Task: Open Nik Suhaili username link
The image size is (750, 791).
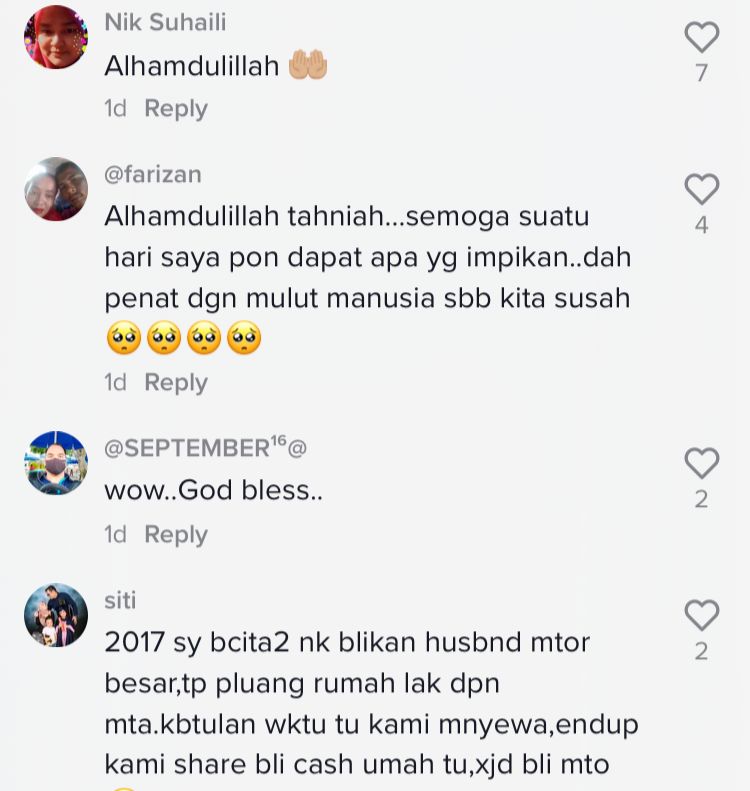Action: [165, 22]
